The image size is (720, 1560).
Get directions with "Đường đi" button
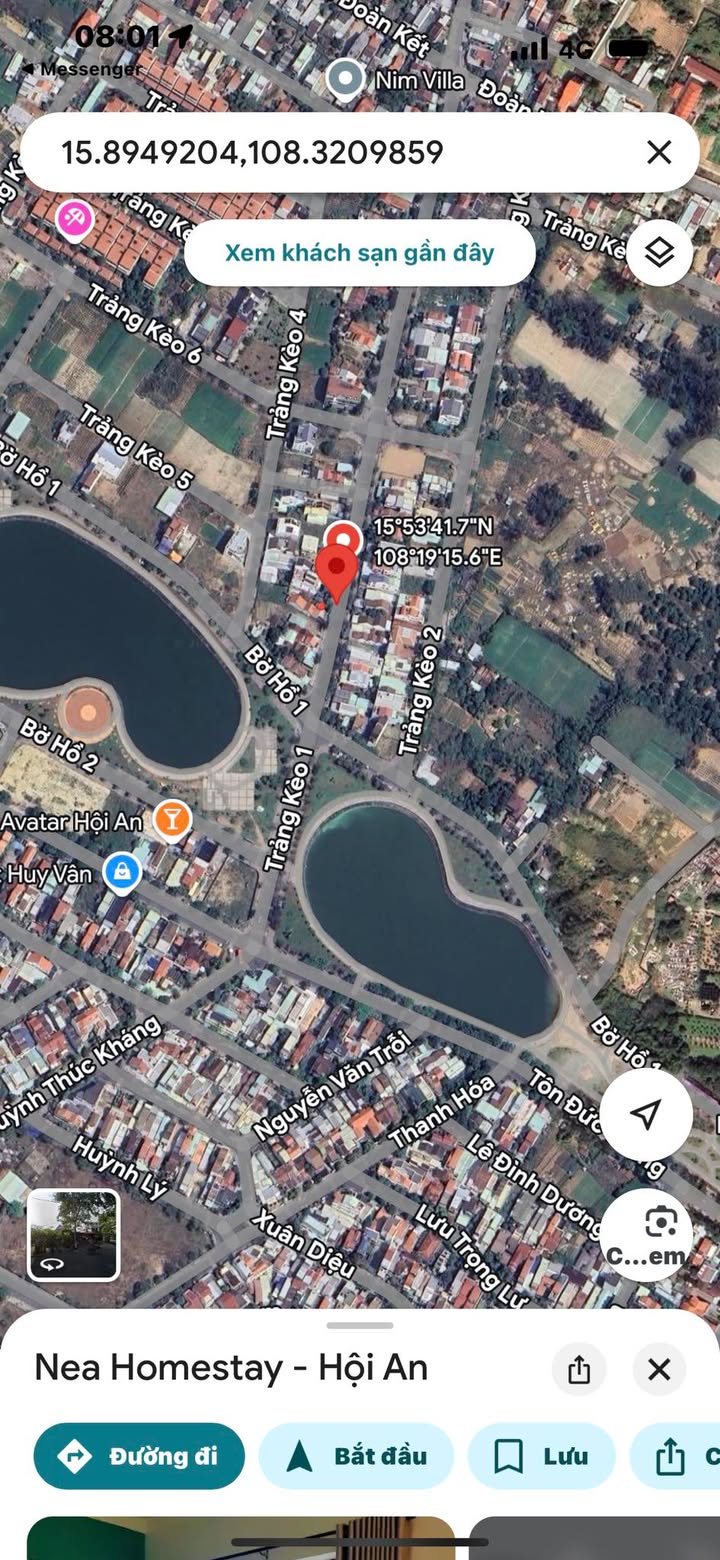pos(139,1456)
